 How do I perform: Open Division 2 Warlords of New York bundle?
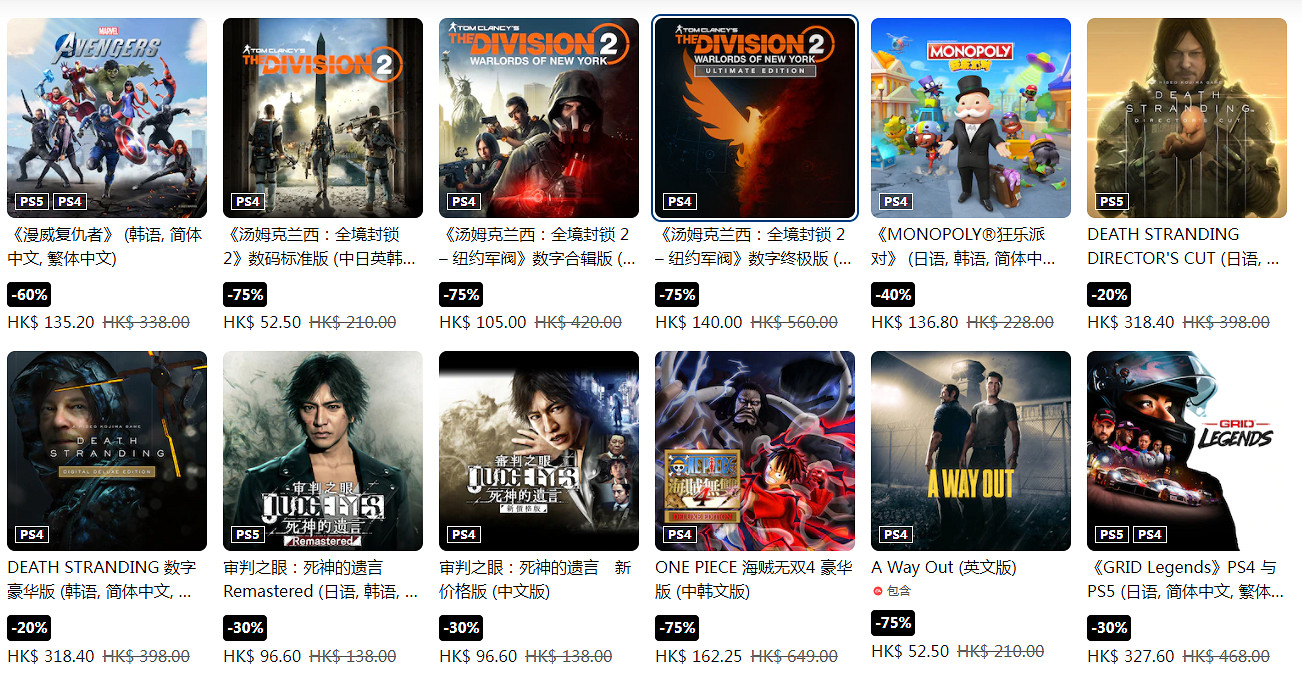[x=539, y=118]
